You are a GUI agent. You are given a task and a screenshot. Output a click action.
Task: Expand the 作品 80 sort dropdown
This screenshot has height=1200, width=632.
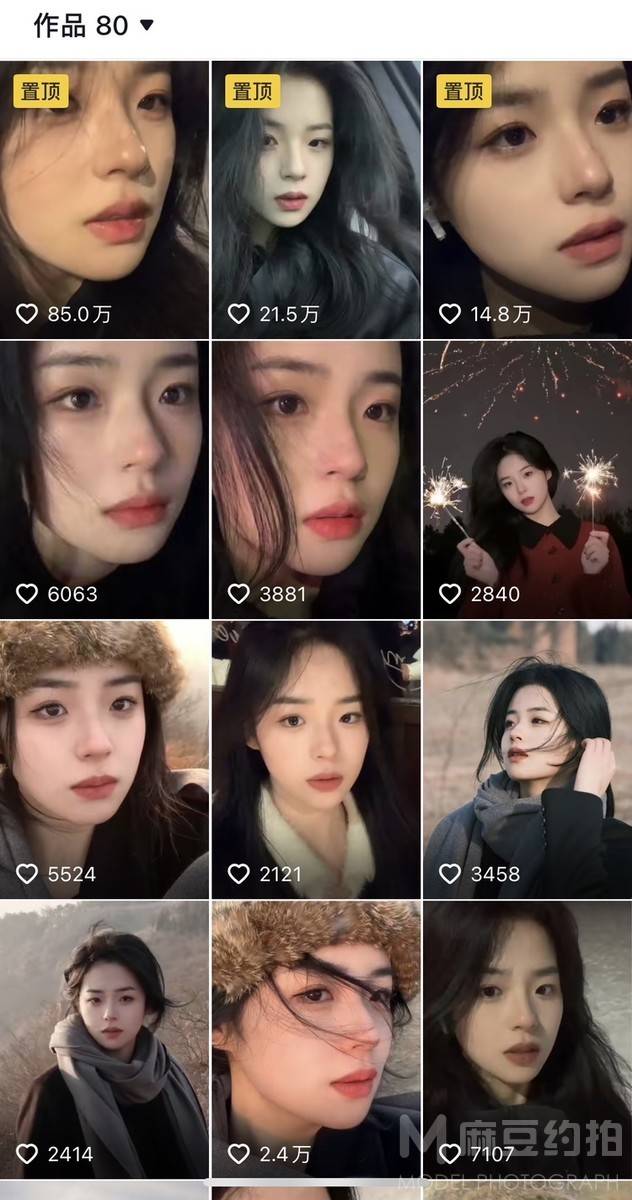[146, 26]
